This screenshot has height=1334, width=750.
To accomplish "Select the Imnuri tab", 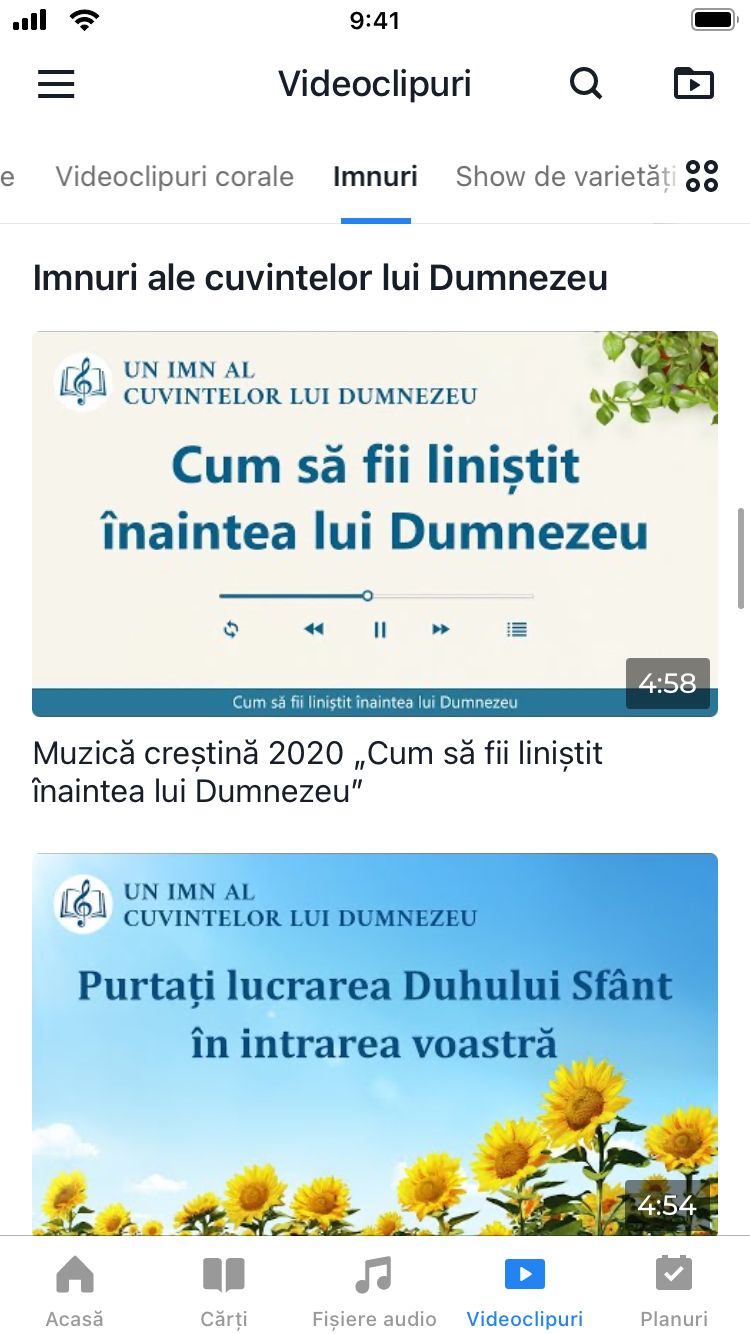I will point(375,177).
